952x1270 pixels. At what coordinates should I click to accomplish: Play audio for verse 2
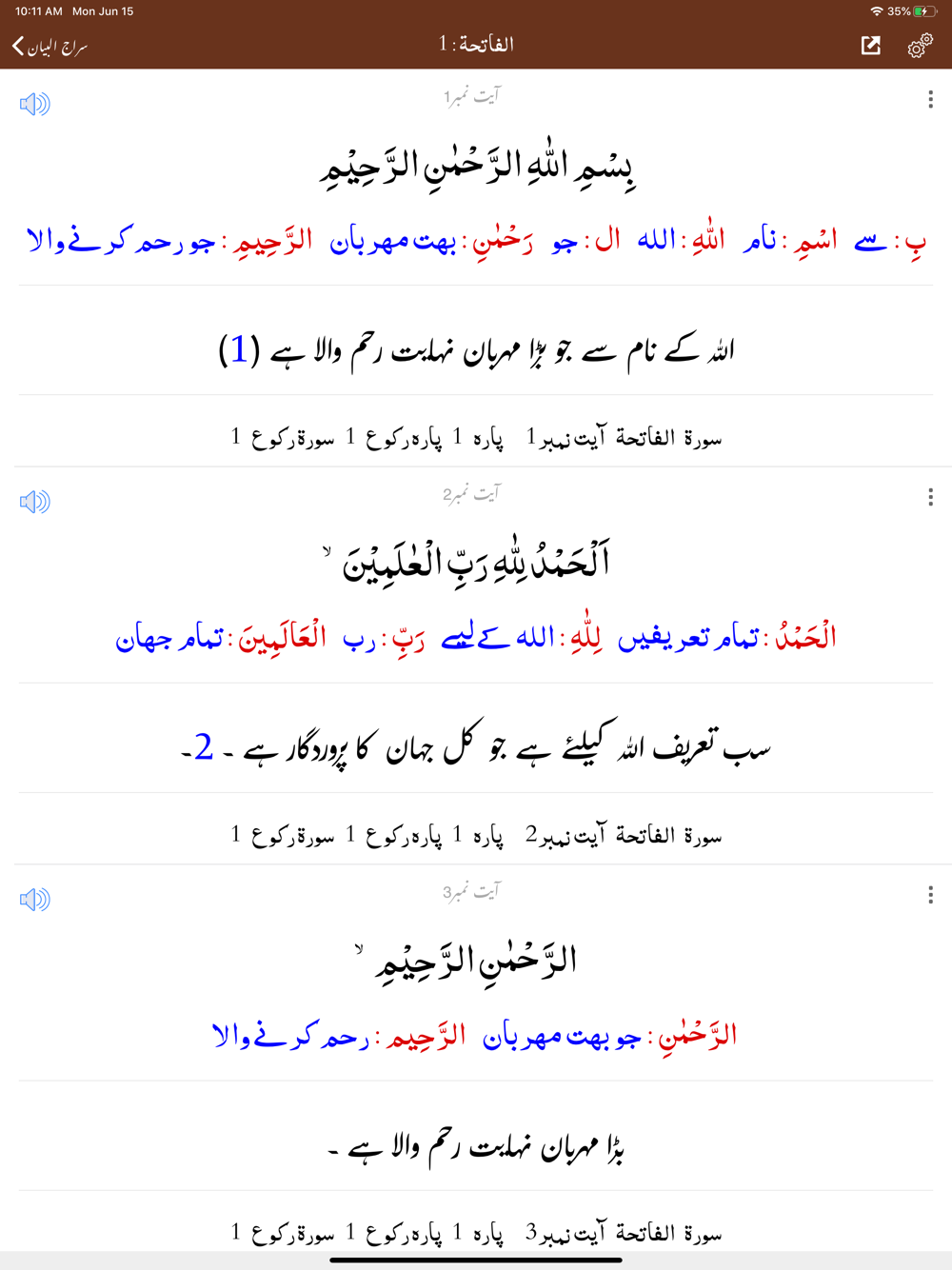click(34, 502)
